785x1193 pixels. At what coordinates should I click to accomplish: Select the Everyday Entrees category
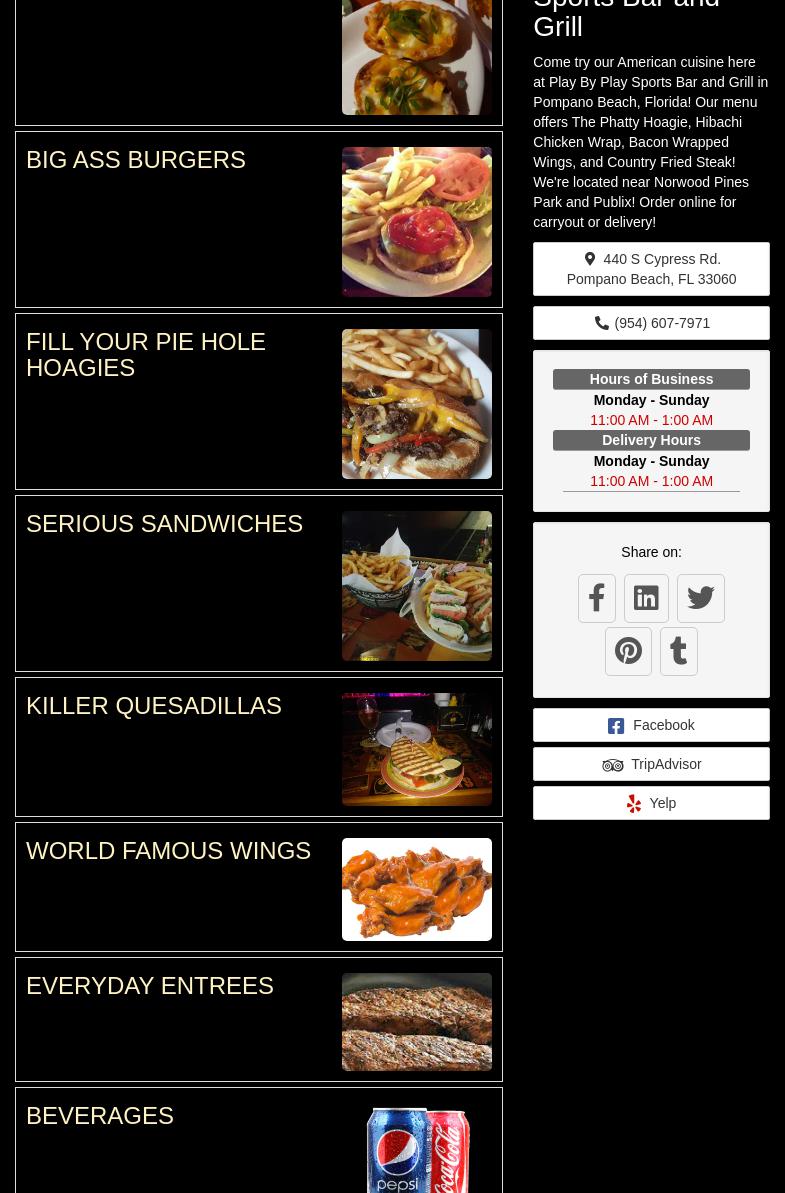[150, 986]
